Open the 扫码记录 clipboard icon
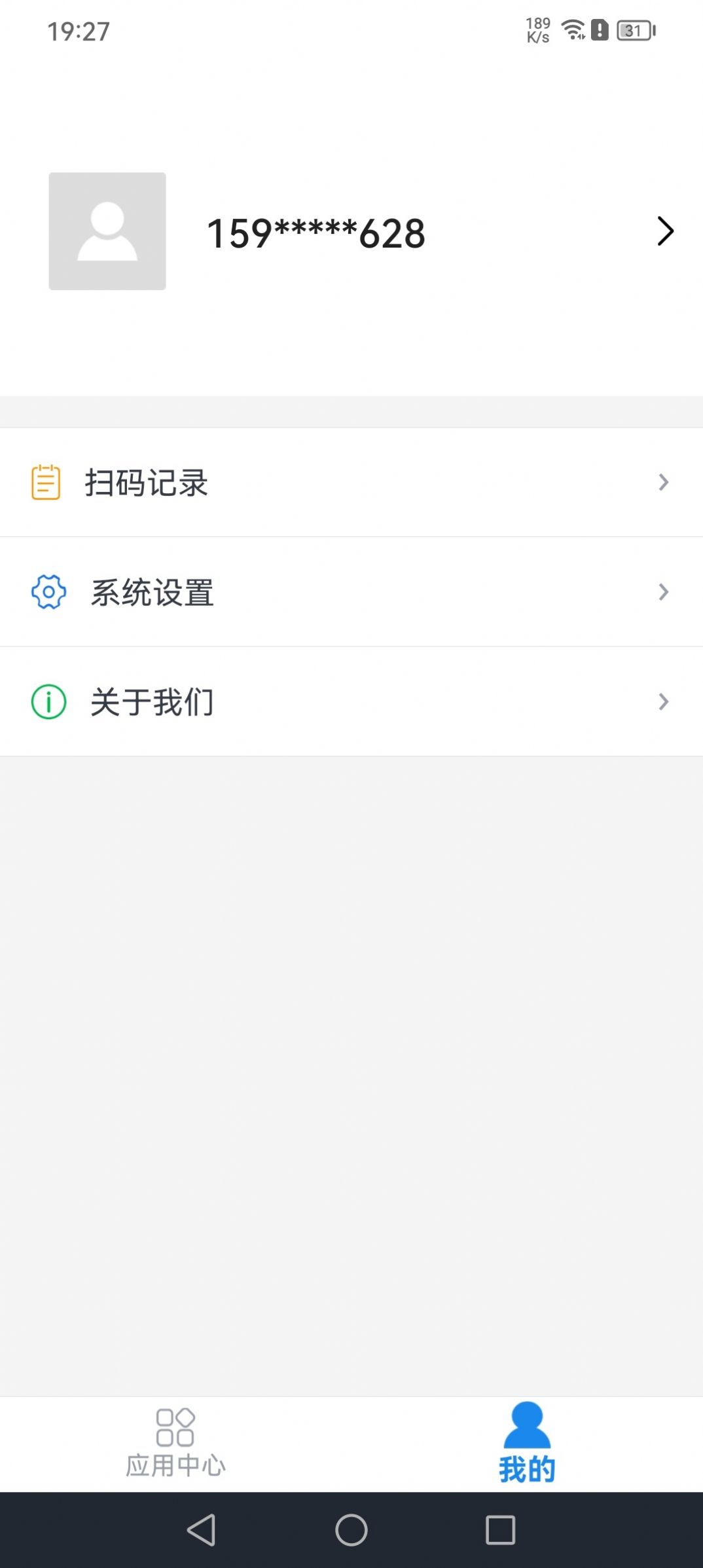 pos(45,483)
